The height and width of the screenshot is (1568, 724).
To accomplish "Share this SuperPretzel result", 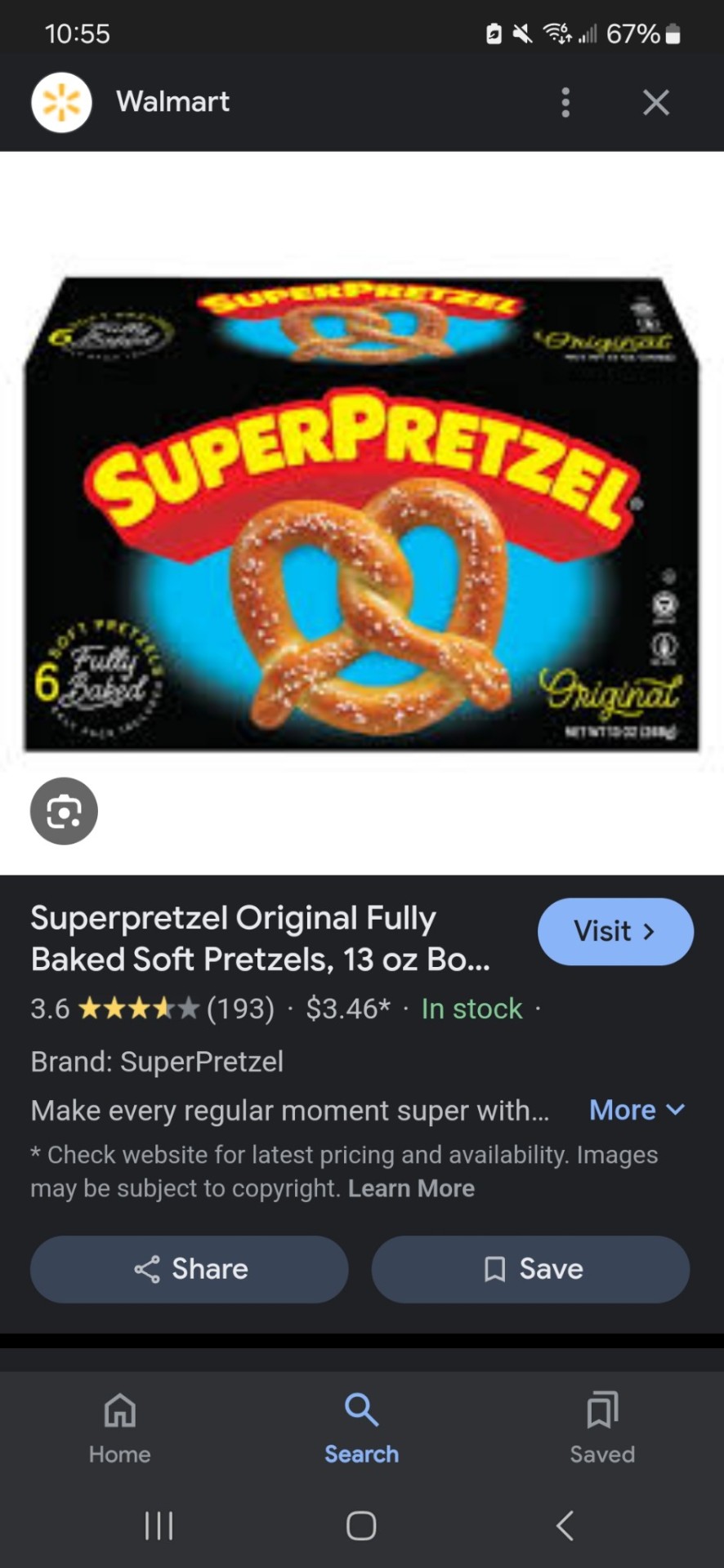I will coord(190,1269).
